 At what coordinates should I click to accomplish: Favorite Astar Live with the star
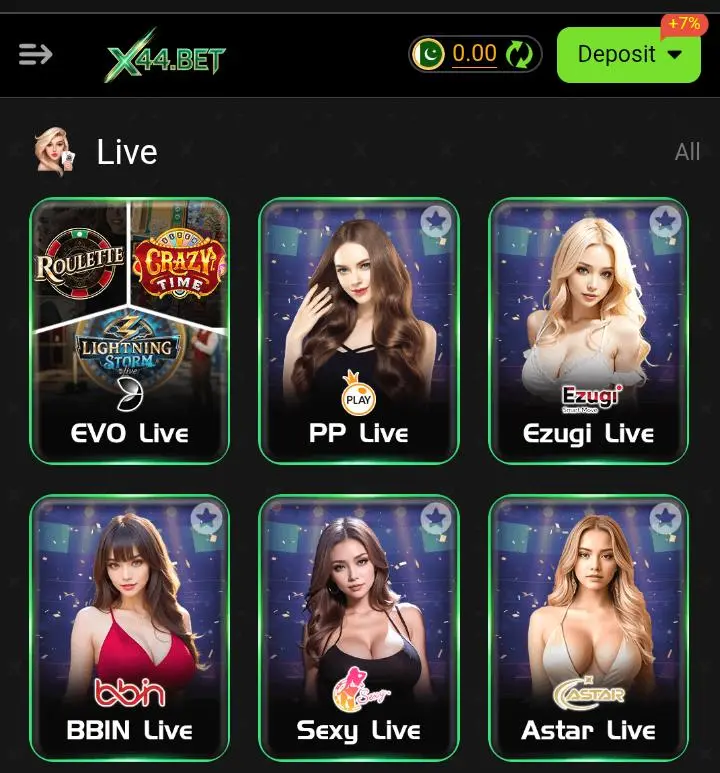click(664, 518)
